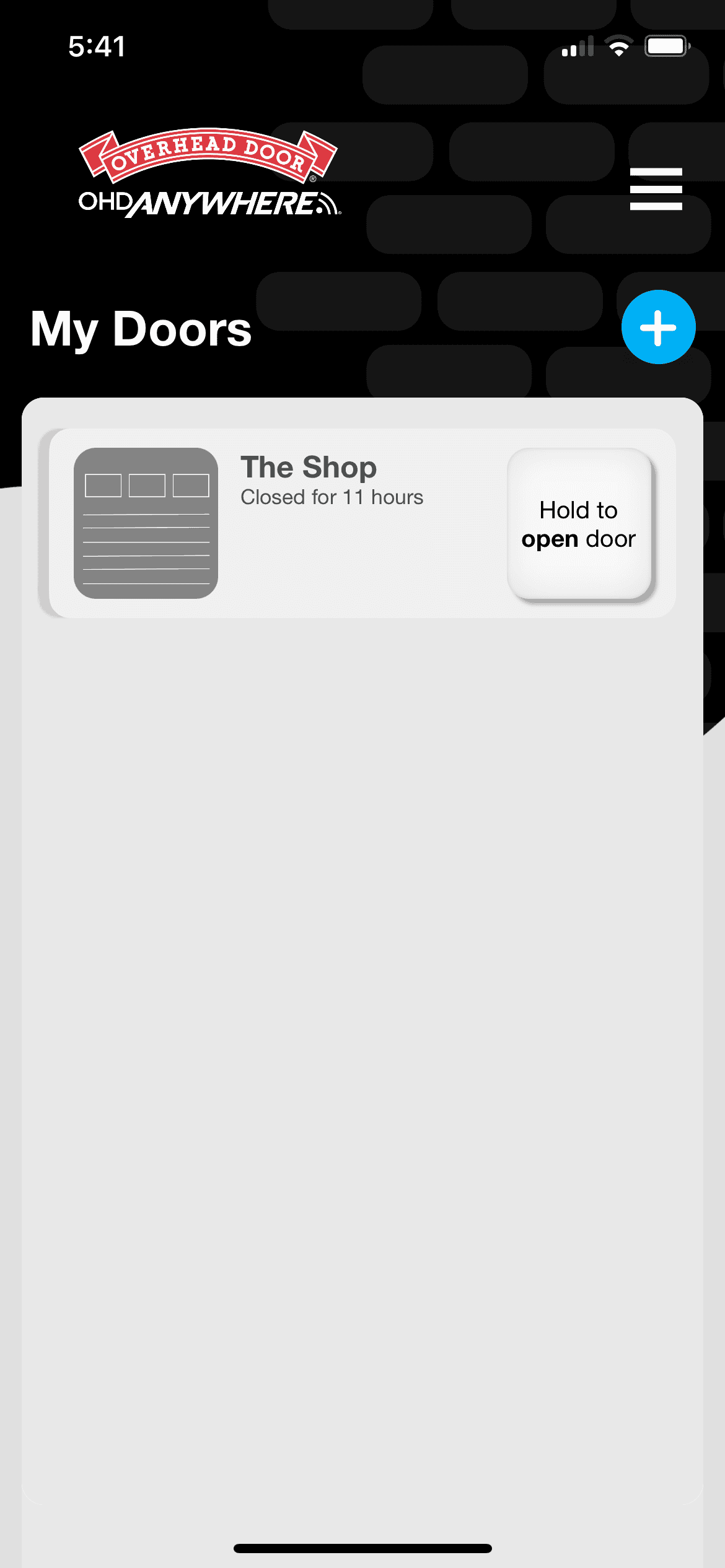Tap Hold to open door button

pos(579,524)
